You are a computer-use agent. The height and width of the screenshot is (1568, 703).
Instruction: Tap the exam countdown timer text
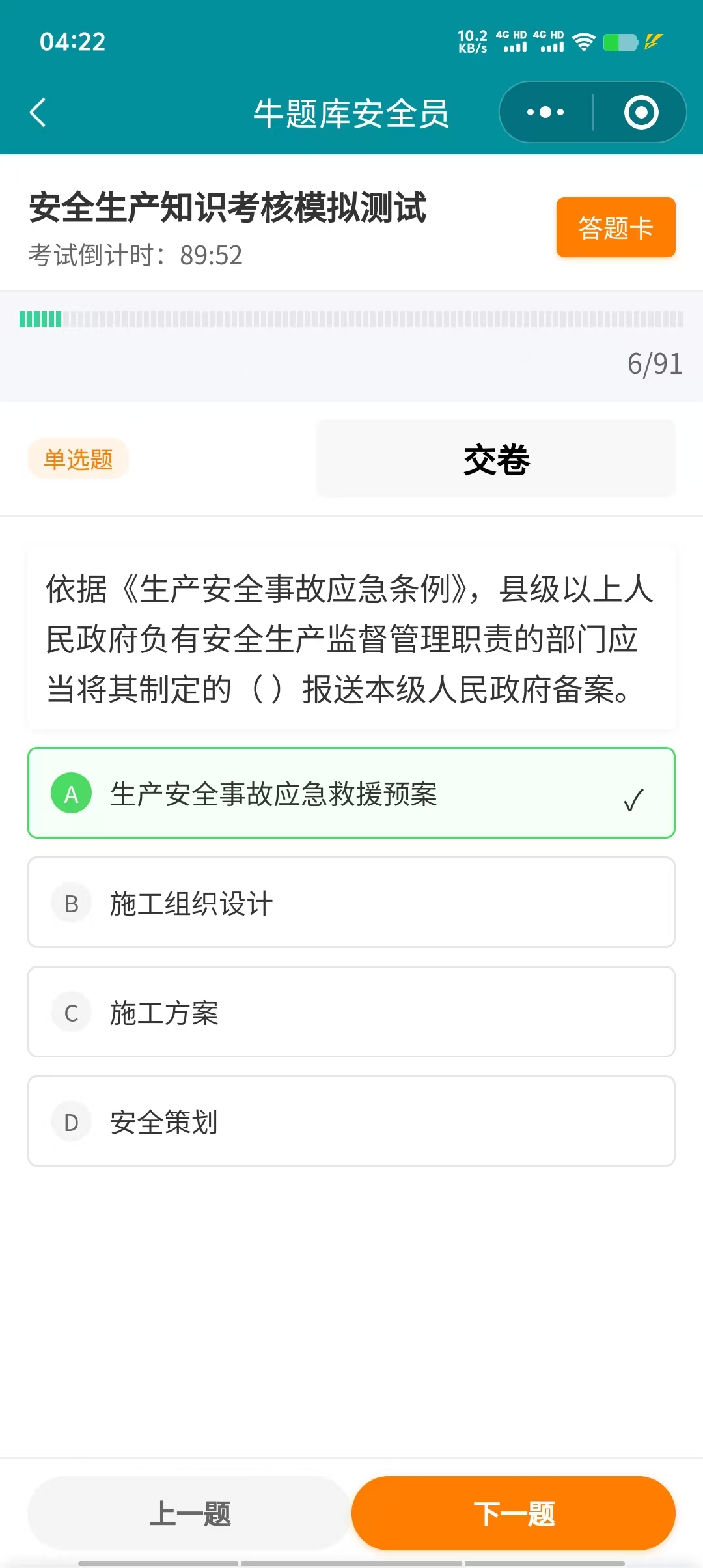[135, 256]
